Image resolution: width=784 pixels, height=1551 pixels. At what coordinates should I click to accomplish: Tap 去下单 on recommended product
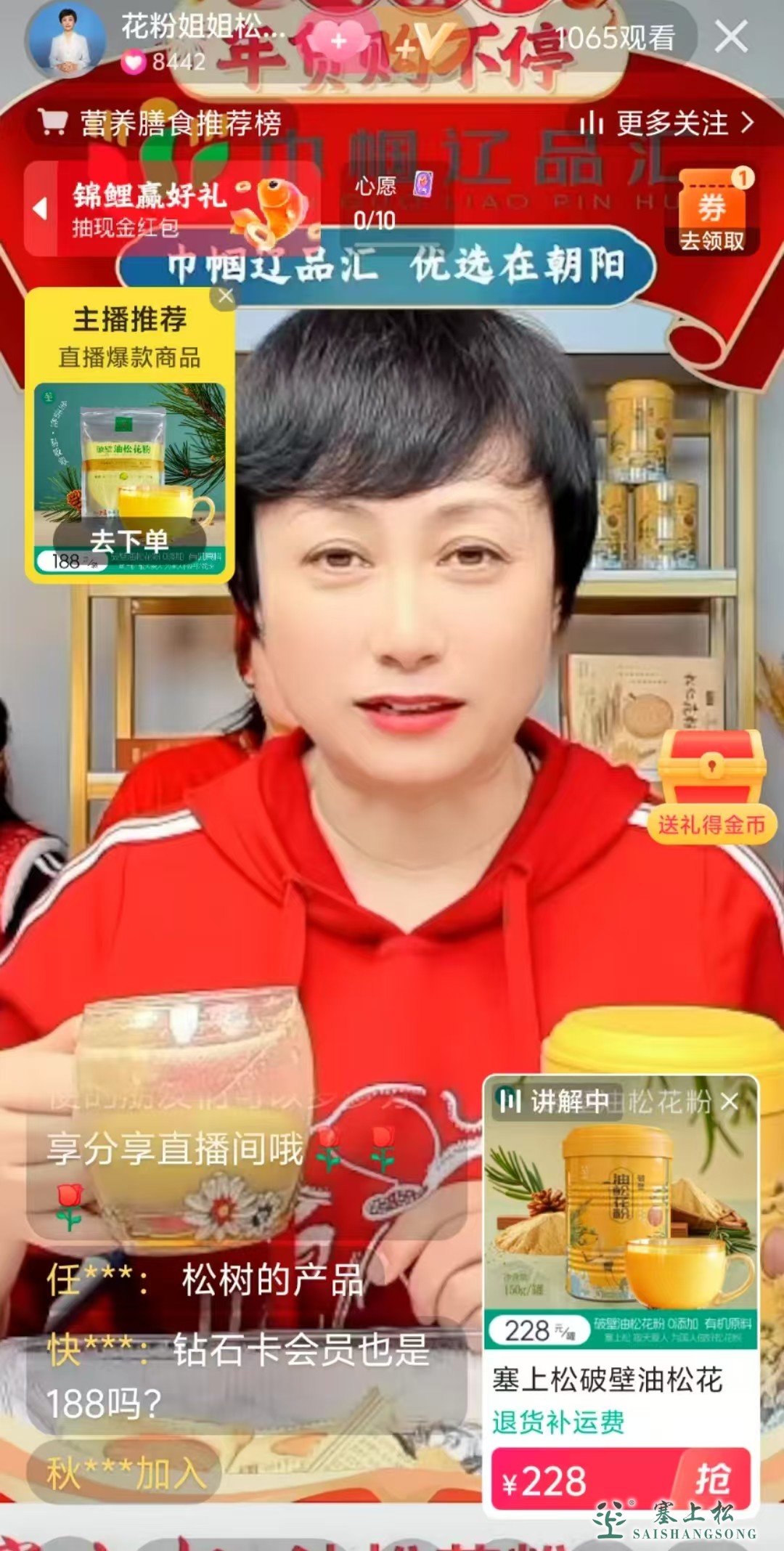tap(128, 541)
